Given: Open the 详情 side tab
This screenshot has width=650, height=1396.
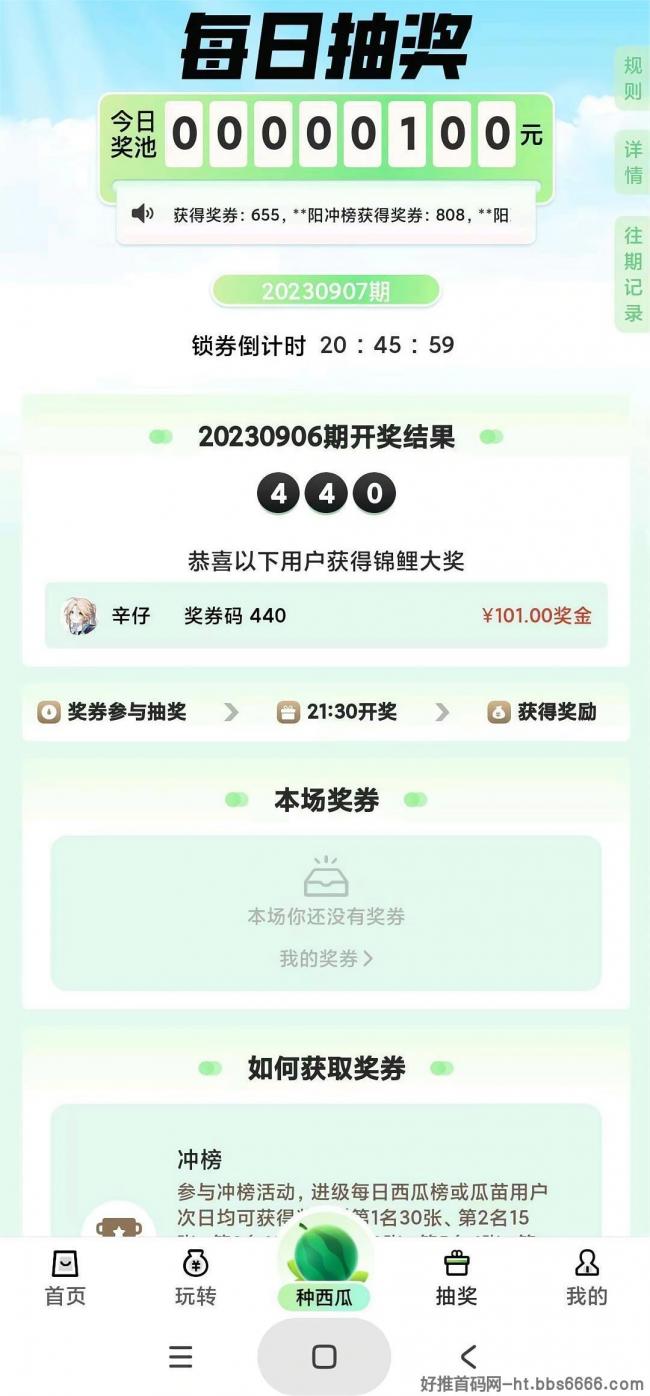Looking at the screenshot, I should (x=632, y=162).
